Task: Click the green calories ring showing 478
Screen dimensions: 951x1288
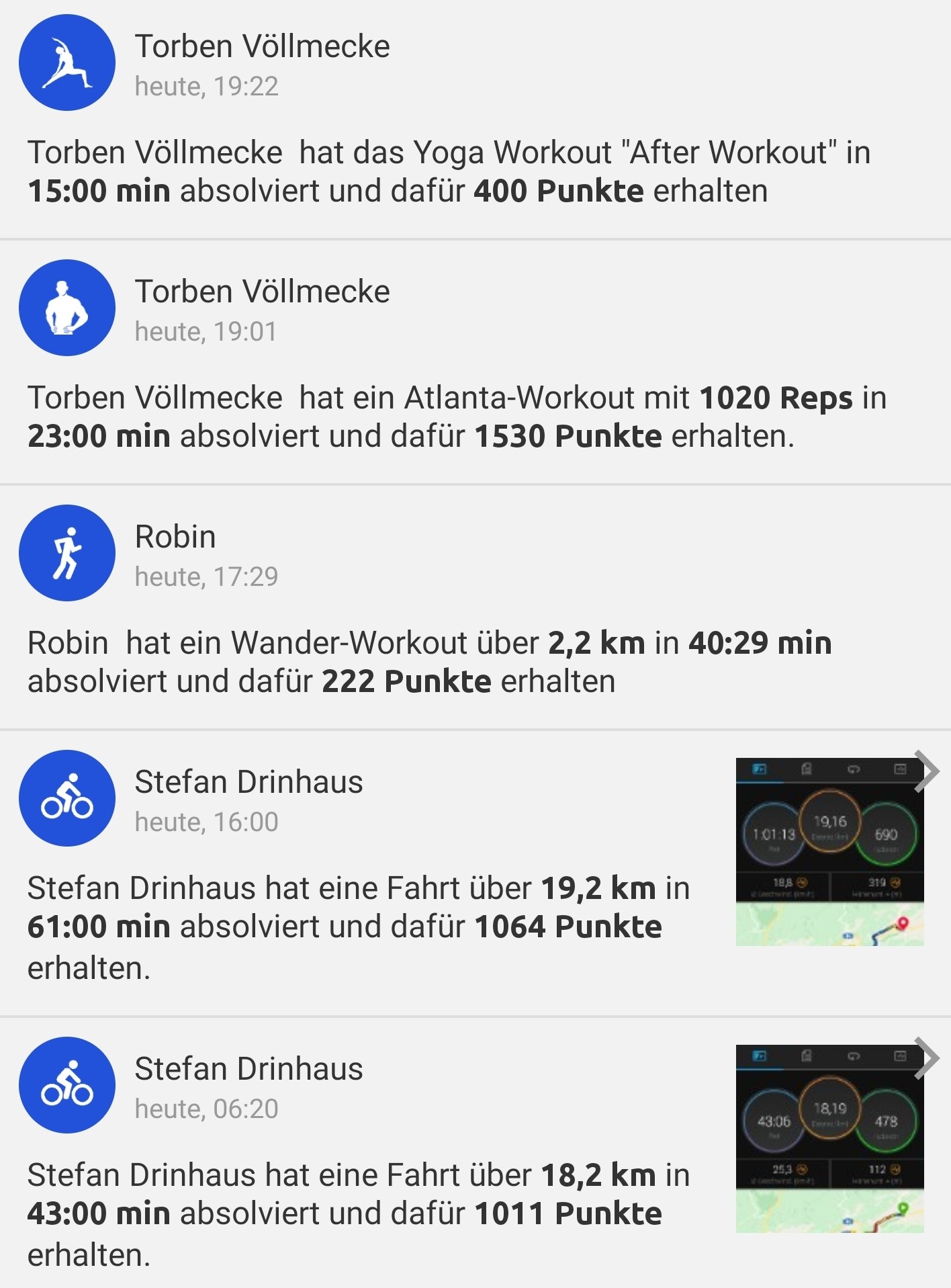Action: tap(887, 1120)
